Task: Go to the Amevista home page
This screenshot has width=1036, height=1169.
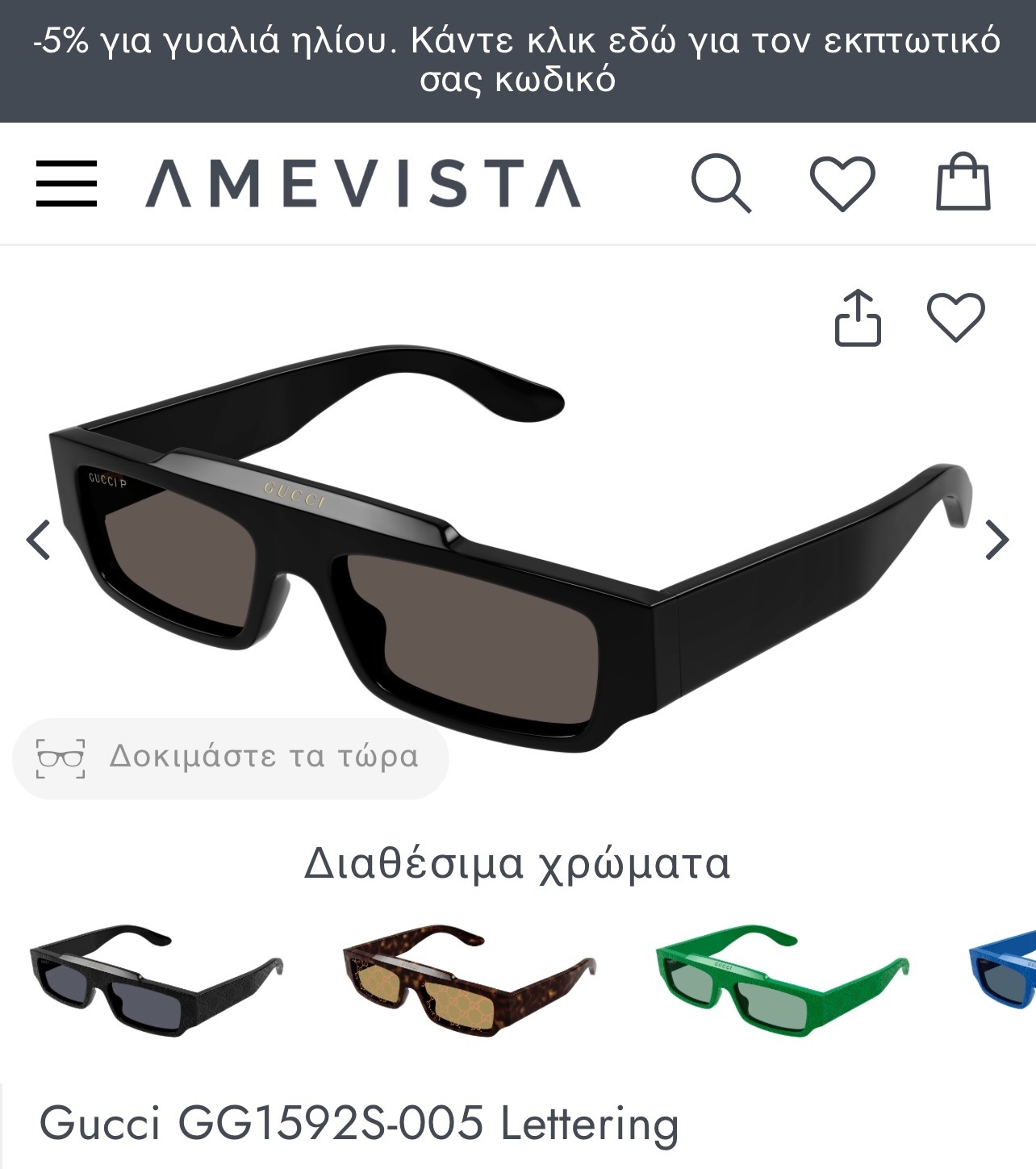Action: pos(363,183)
